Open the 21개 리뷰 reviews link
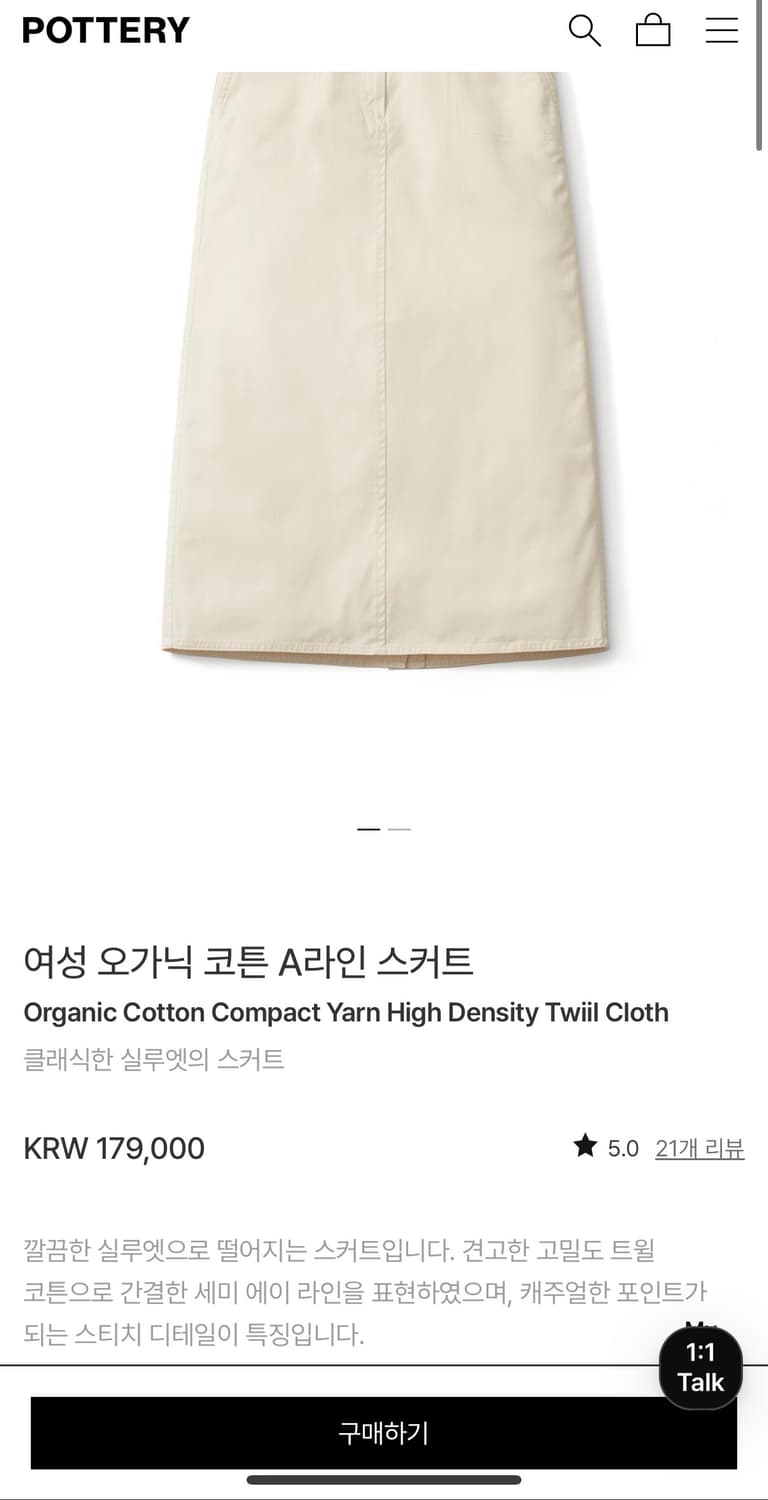The image size is (768, 1500). pos(700,1148)
